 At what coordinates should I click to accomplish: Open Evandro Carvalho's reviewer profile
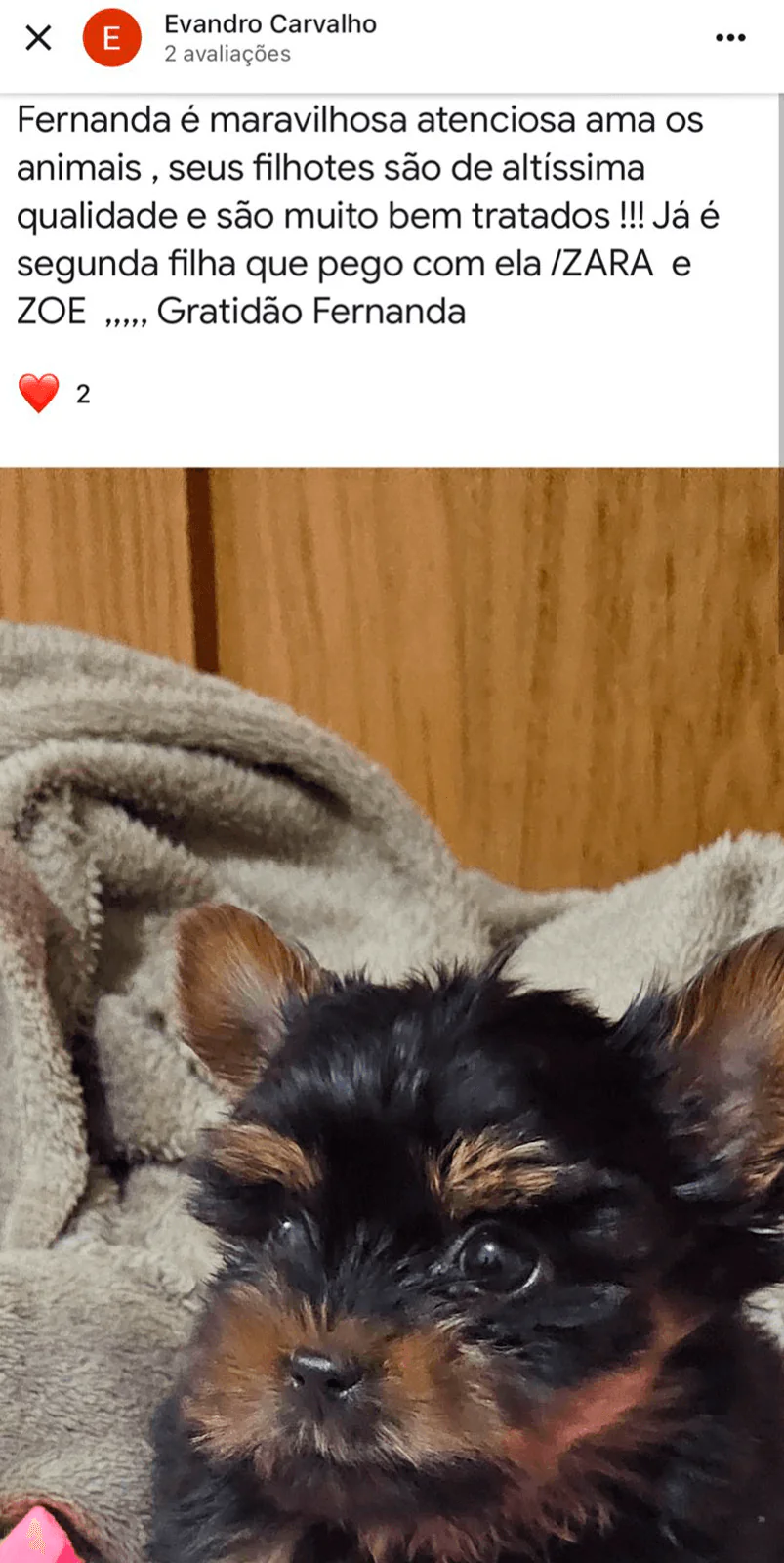[x=269, y=24]
